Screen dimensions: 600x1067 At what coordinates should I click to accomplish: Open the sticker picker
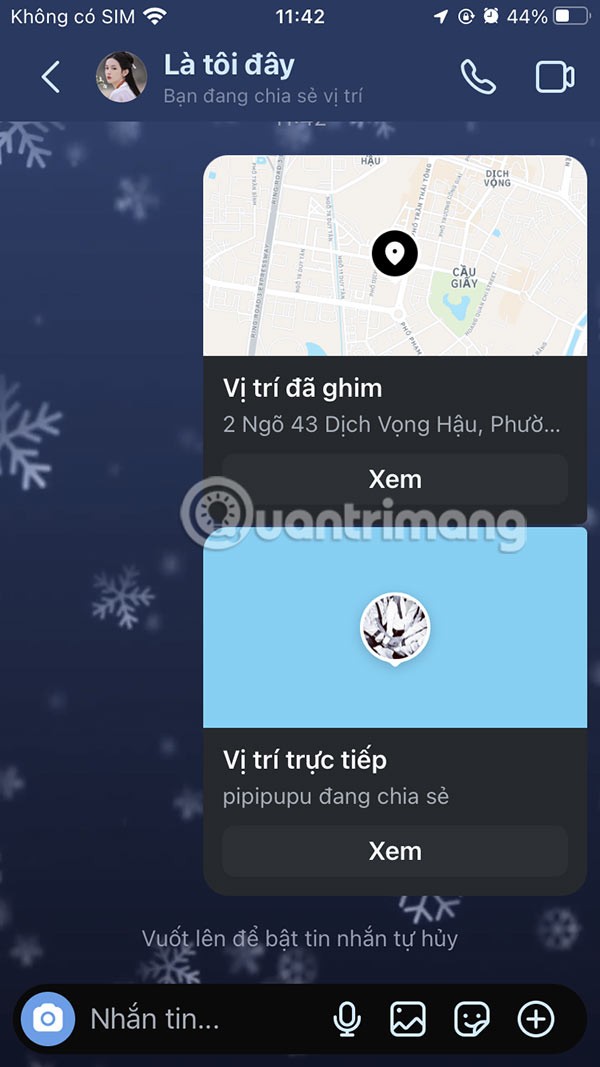472,1019
